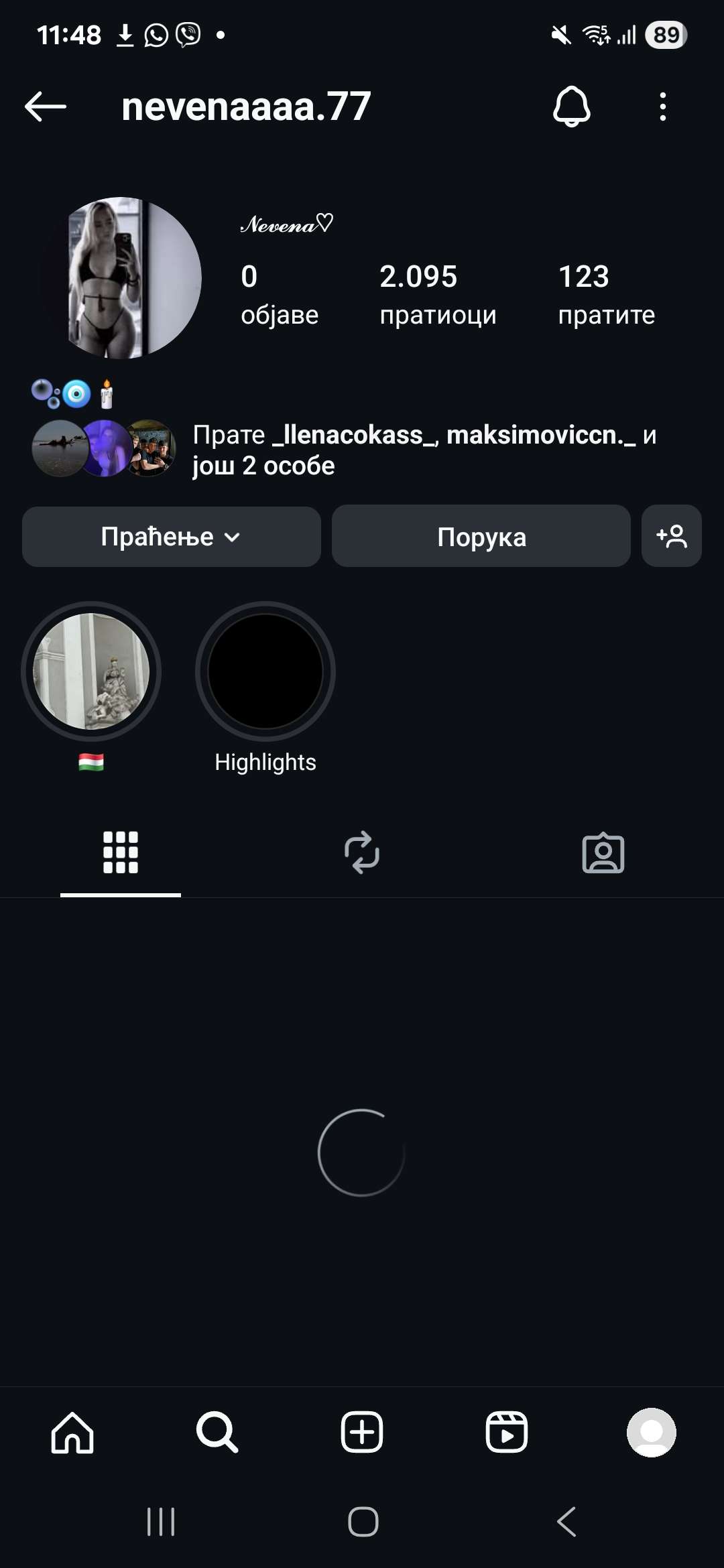Switch to the reposts tab
Screen dimensions: 724x1568
tap(362, 852)
